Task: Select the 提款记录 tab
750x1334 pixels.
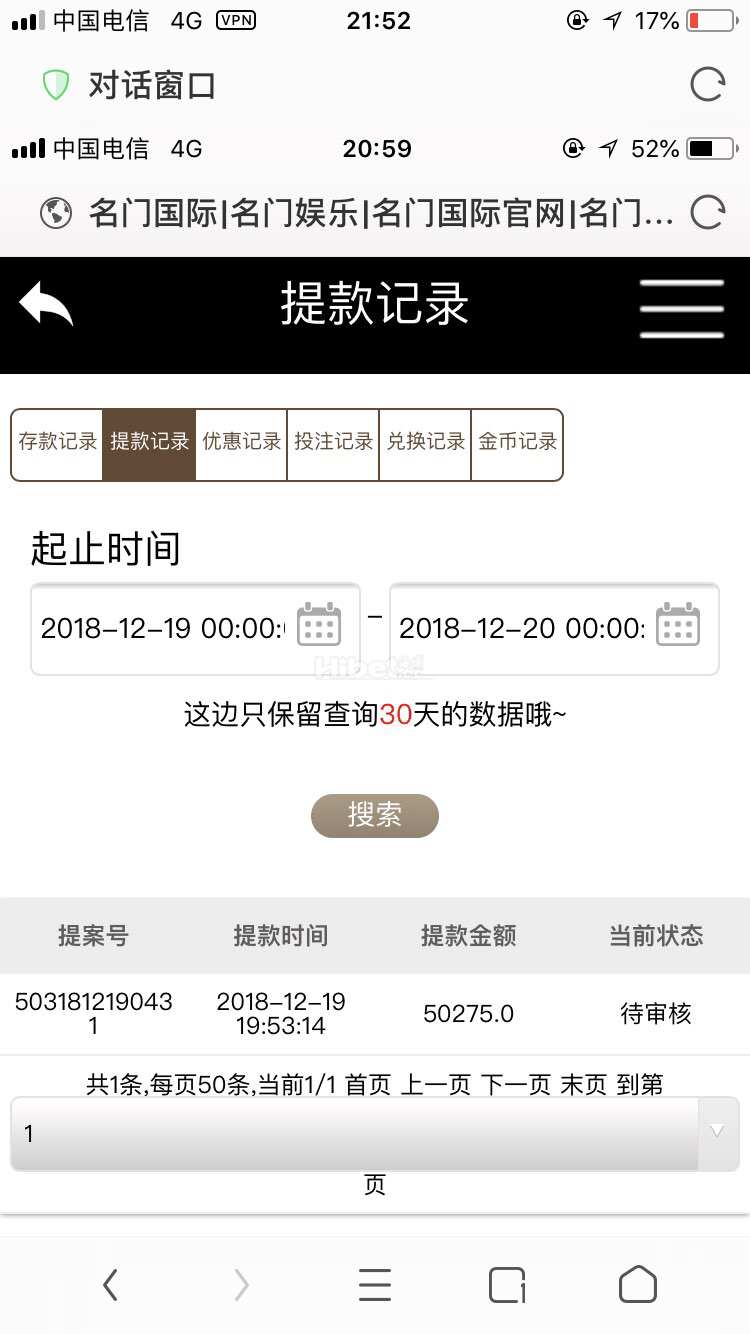Action: click(149, 442)
